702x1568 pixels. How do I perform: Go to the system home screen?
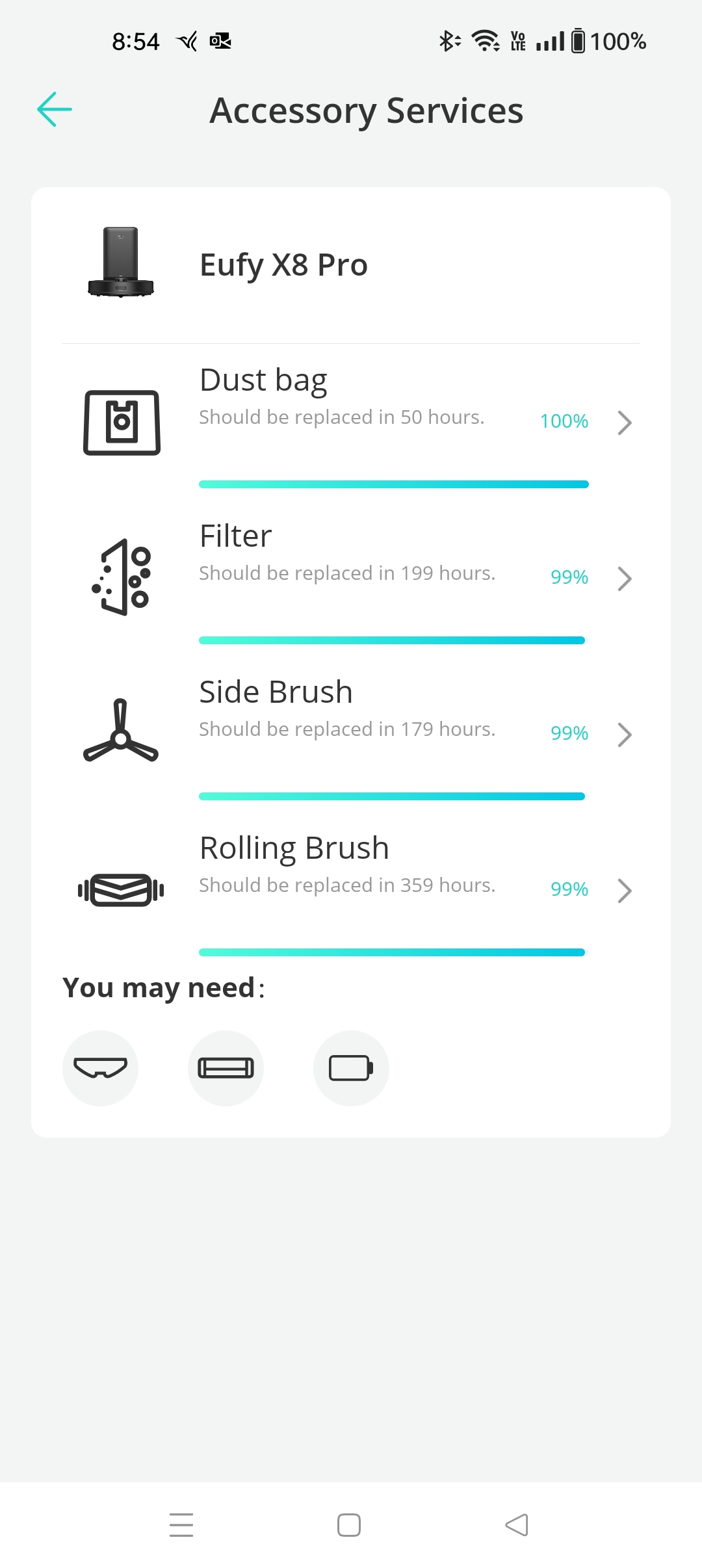(x=349, y=1525)
